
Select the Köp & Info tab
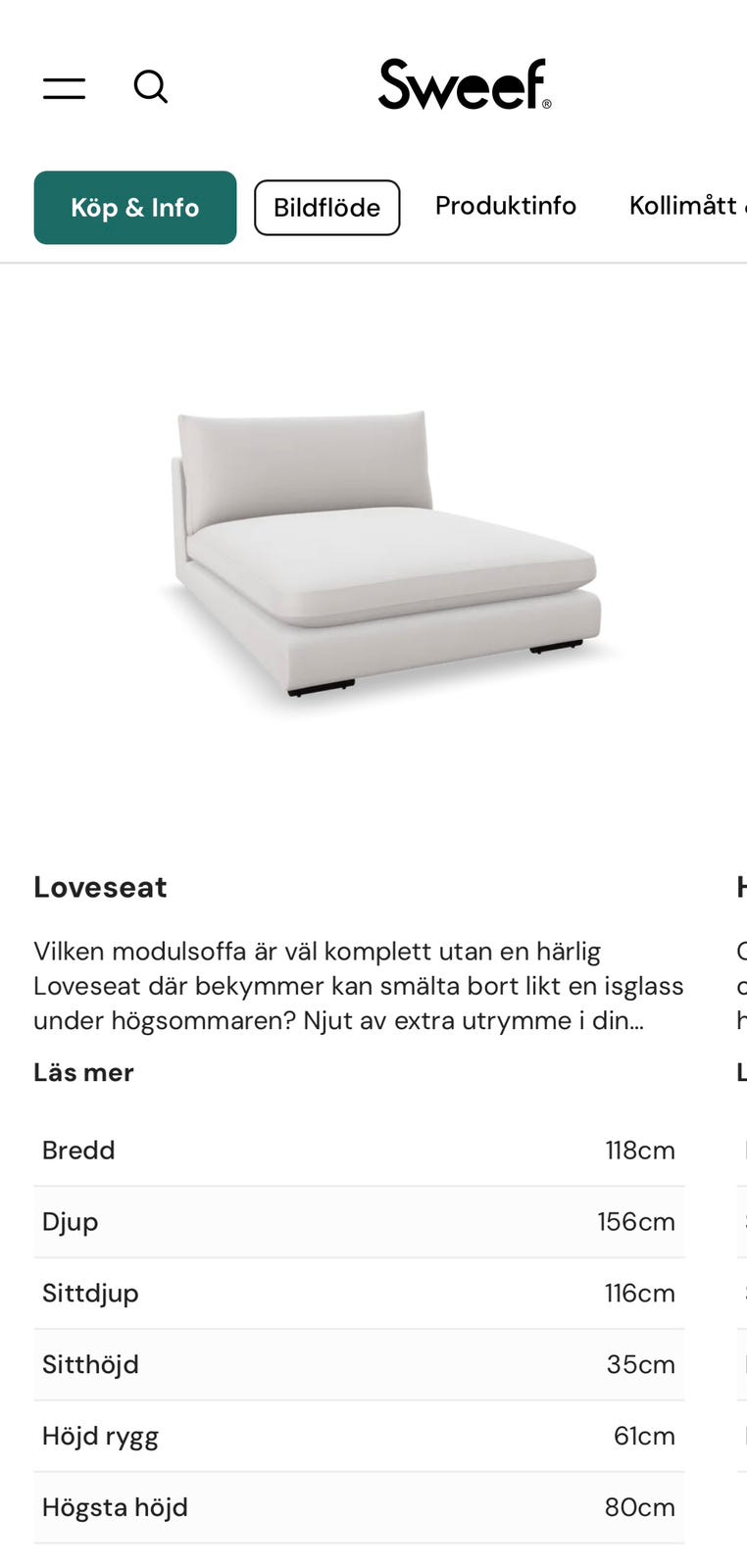coord(135,208)
